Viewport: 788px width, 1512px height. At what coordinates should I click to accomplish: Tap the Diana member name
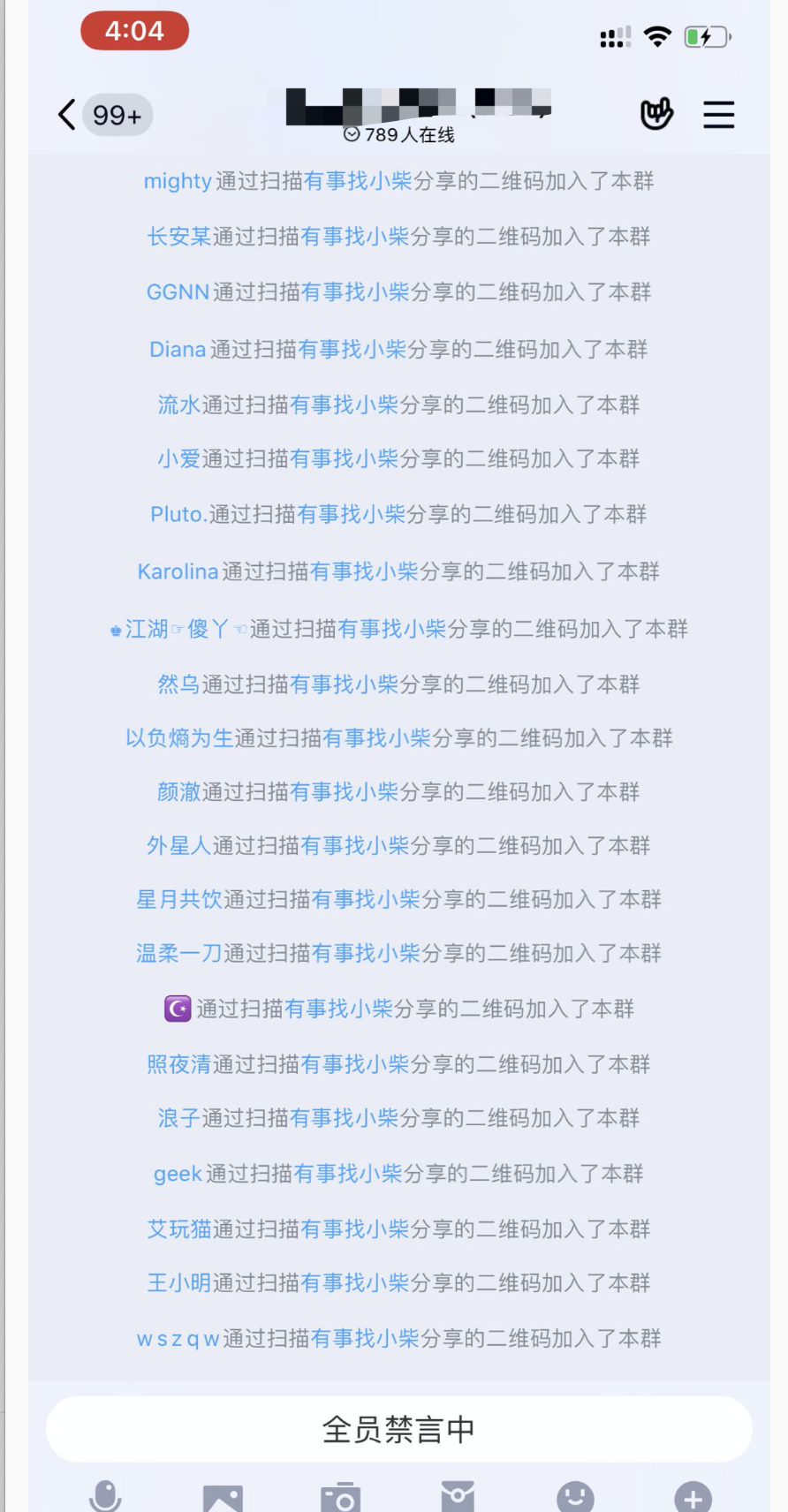coord(178,350)
